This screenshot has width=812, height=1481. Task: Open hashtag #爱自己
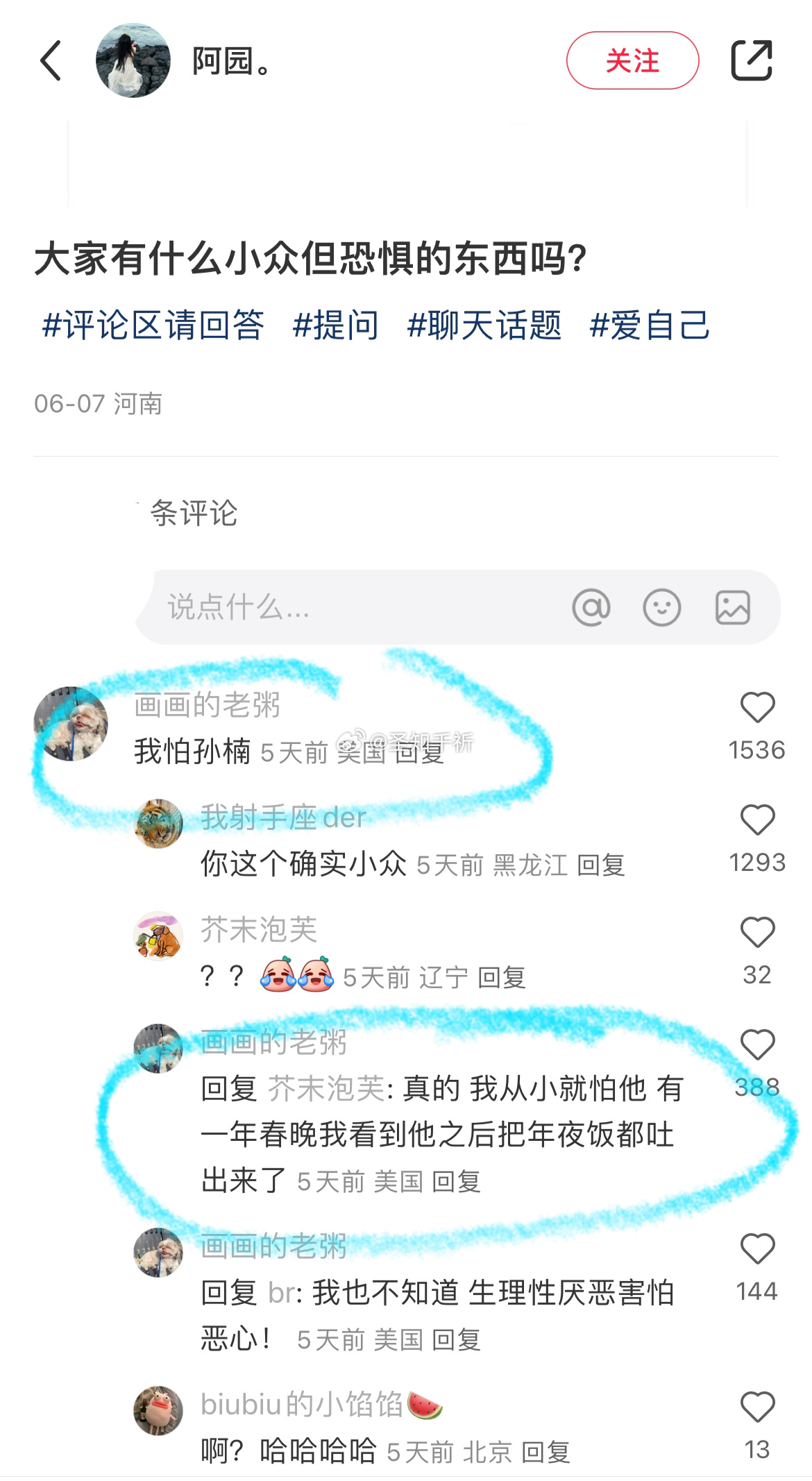(650, 325)
